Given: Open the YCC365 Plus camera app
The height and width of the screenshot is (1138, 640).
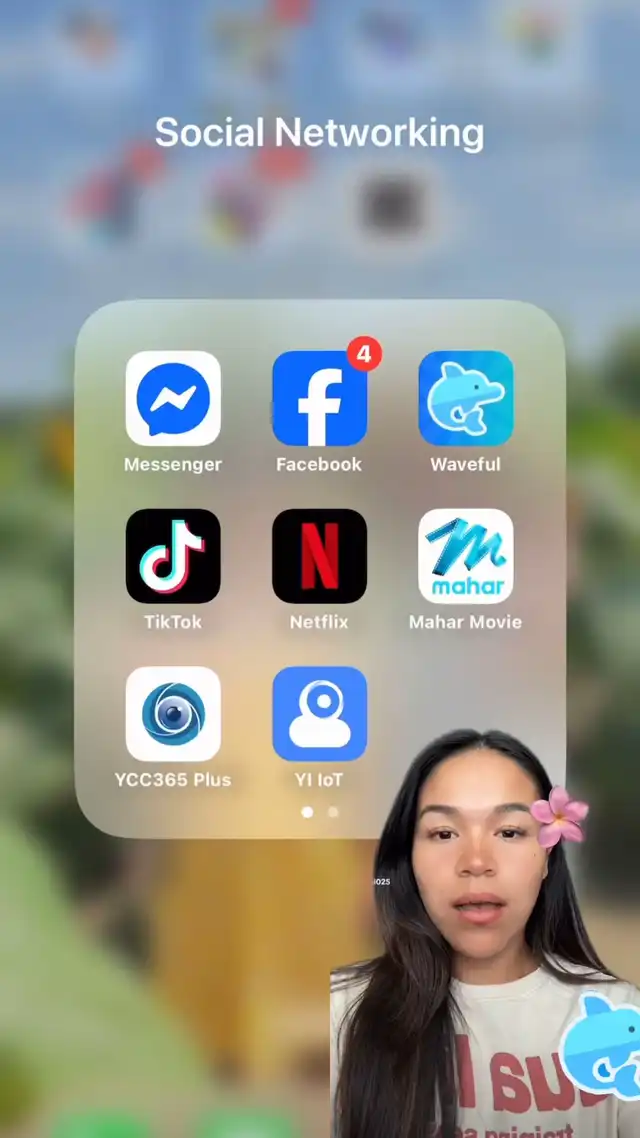Looking at the screenshot, I should pyautogui.click(x=173, y=714).
